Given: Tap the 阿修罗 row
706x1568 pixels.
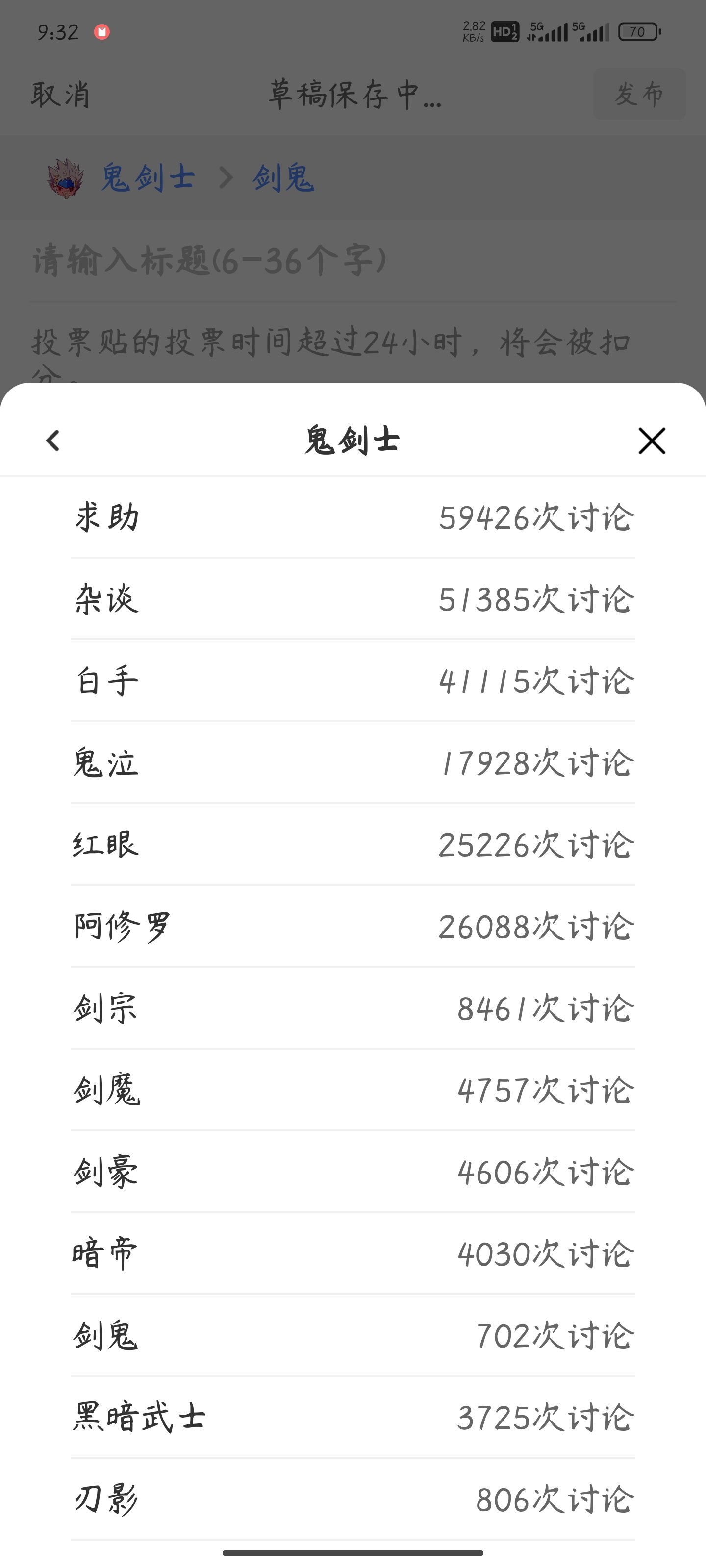Looking at the screenshot, I should point(353,927).
